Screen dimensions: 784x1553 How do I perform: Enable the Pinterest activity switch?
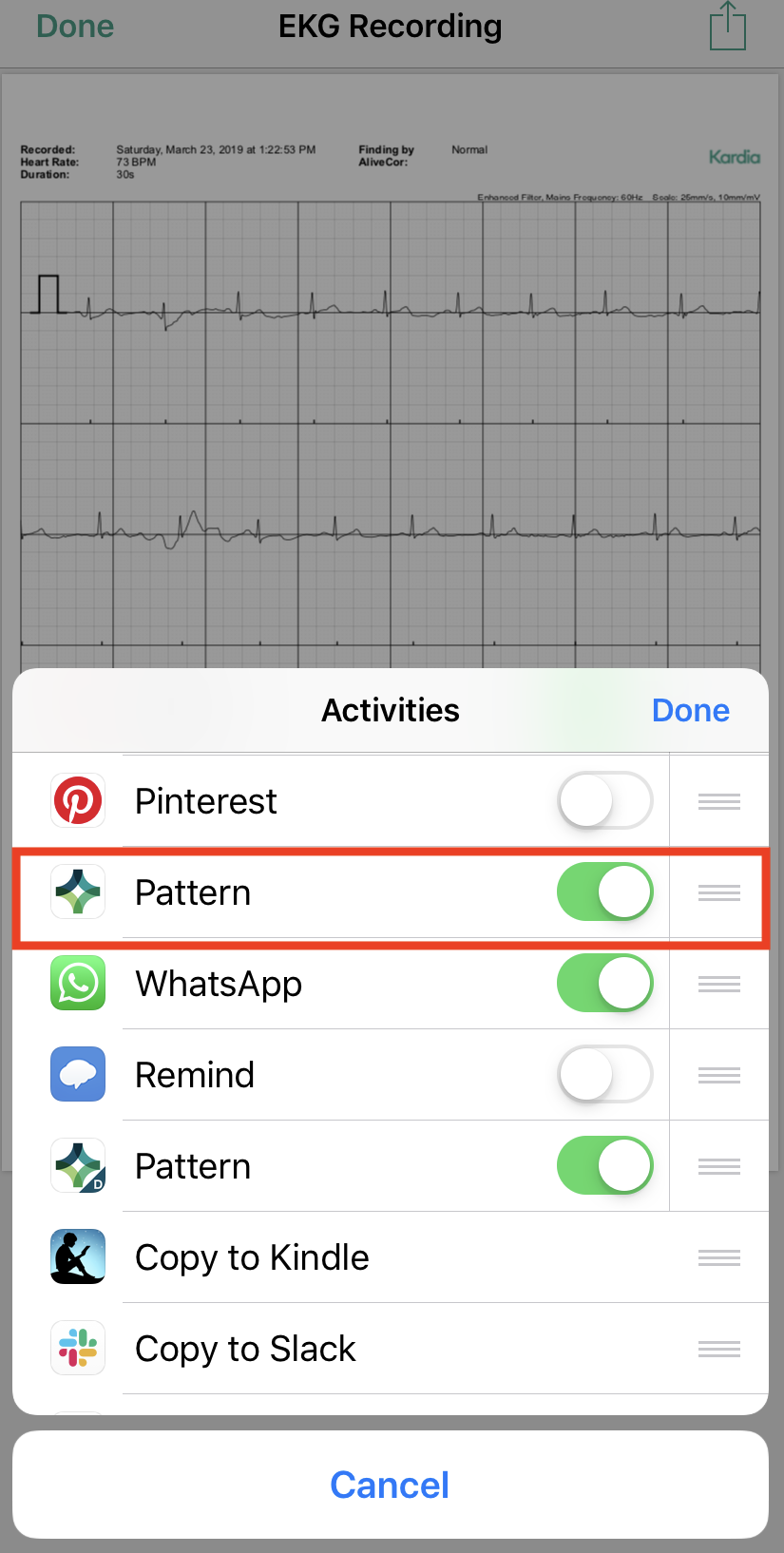coord(604,800)
